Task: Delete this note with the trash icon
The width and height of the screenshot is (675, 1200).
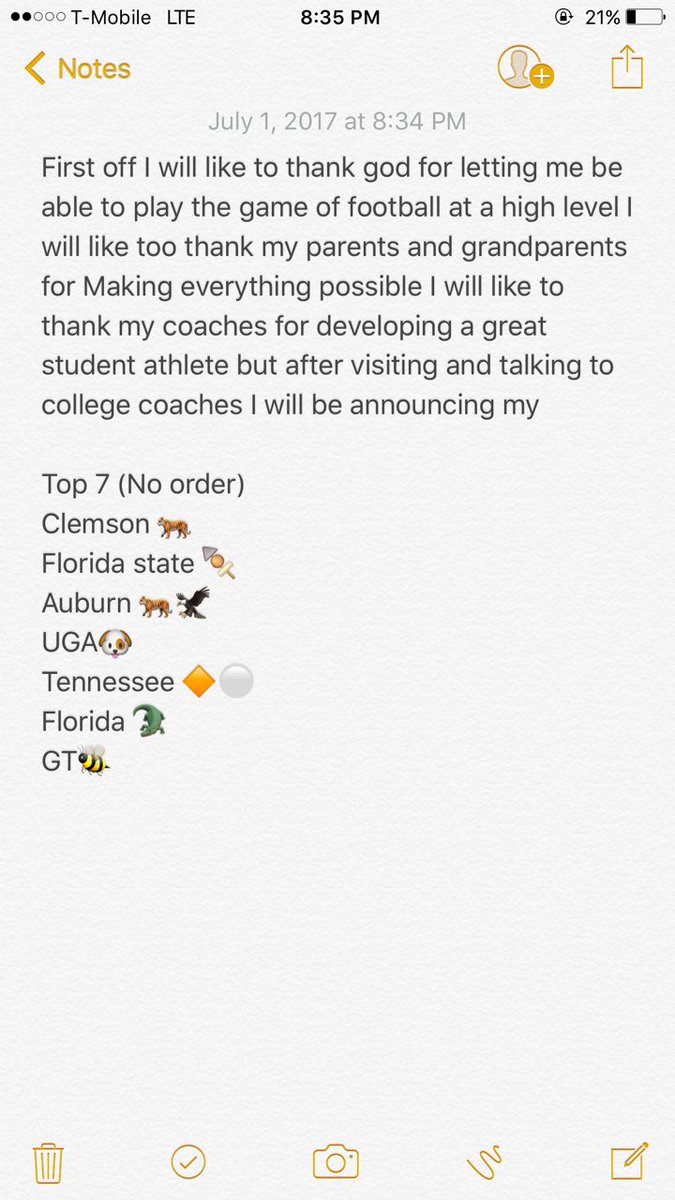Action: 49,1163
